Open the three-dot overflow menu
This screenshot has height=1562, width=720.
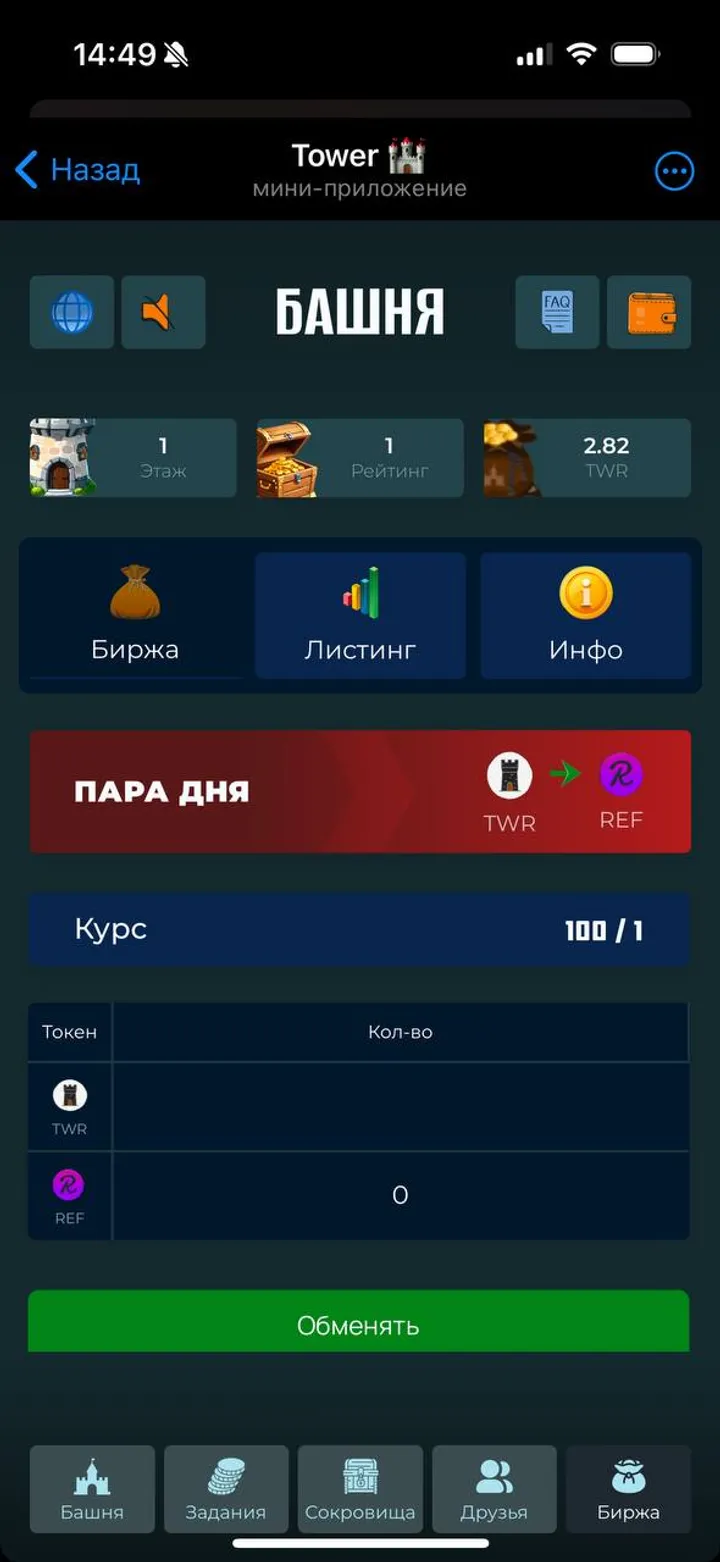point(674,171)
